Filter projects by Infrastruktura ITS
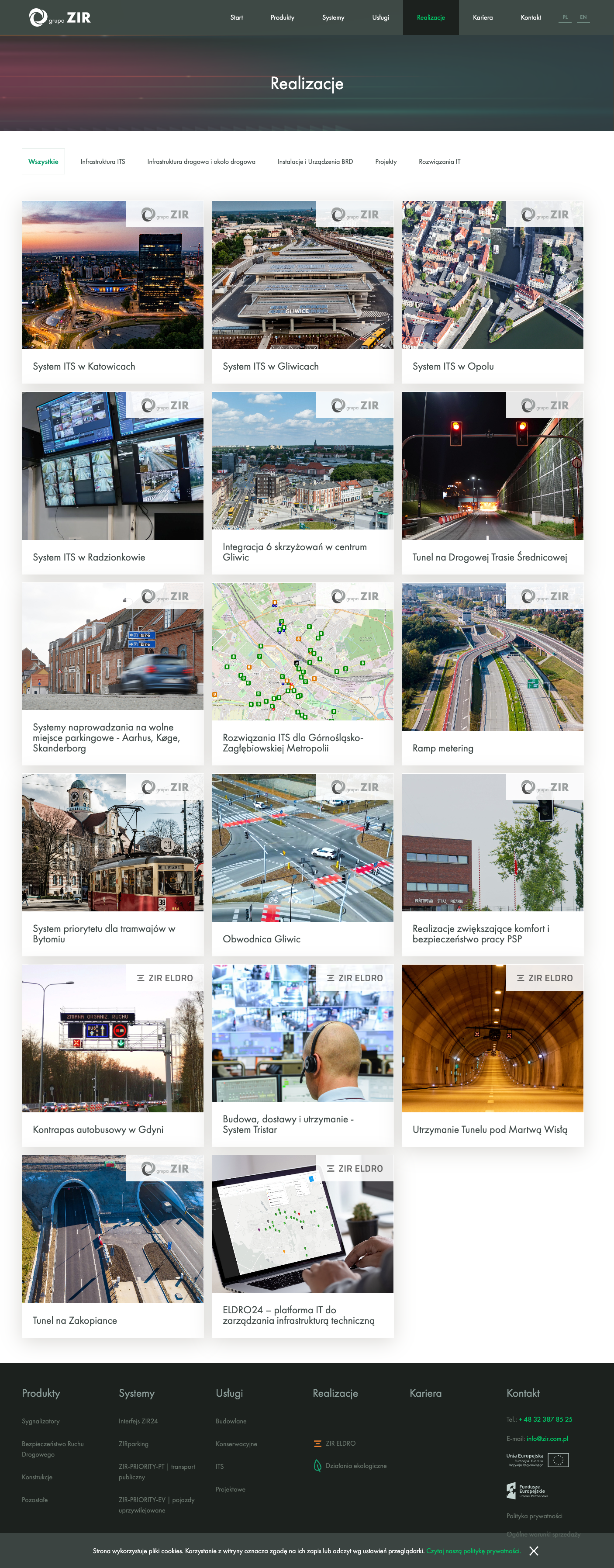 (x=103, y=162)
